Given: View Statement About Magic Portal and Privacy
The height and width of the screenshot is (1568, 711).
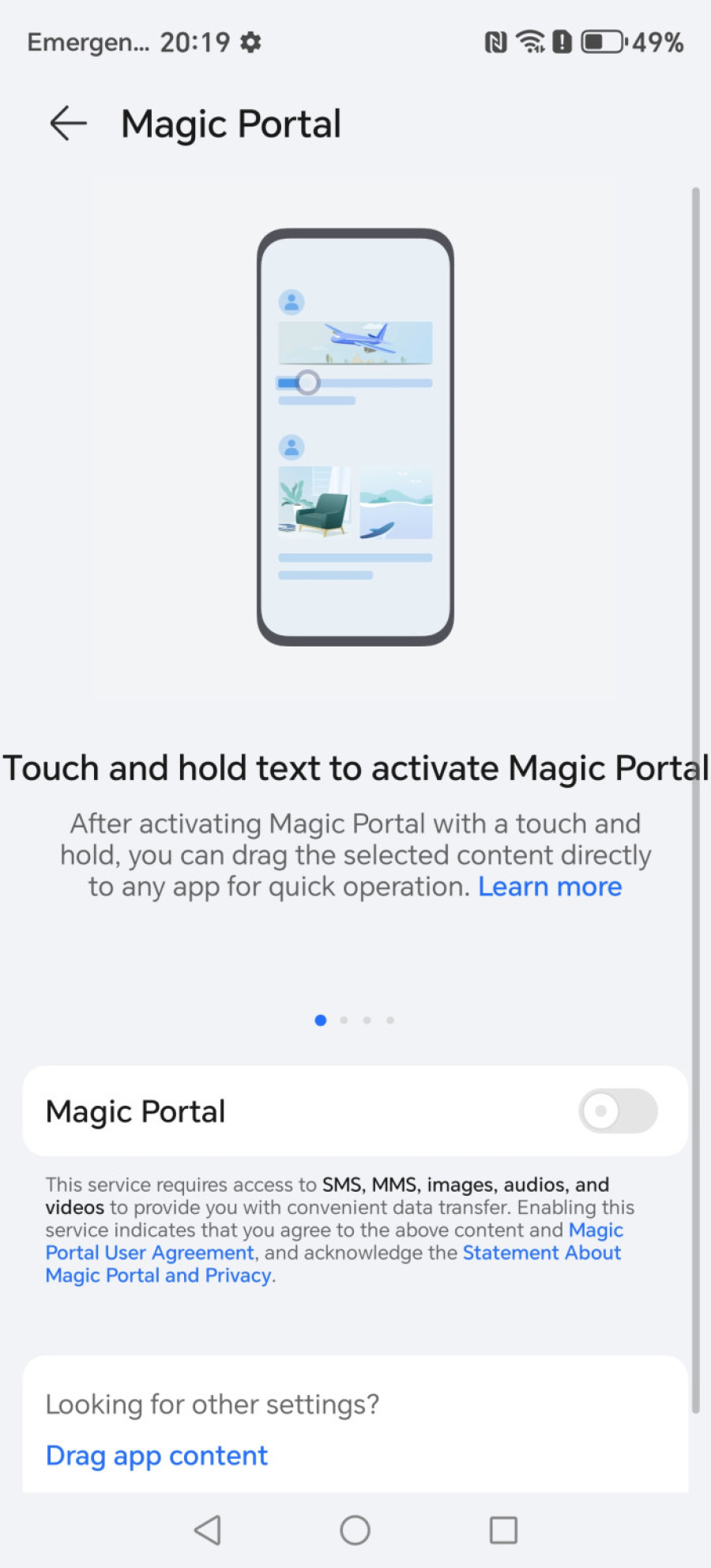Looking at the screenshot, I should click(x=541, y=1253).
